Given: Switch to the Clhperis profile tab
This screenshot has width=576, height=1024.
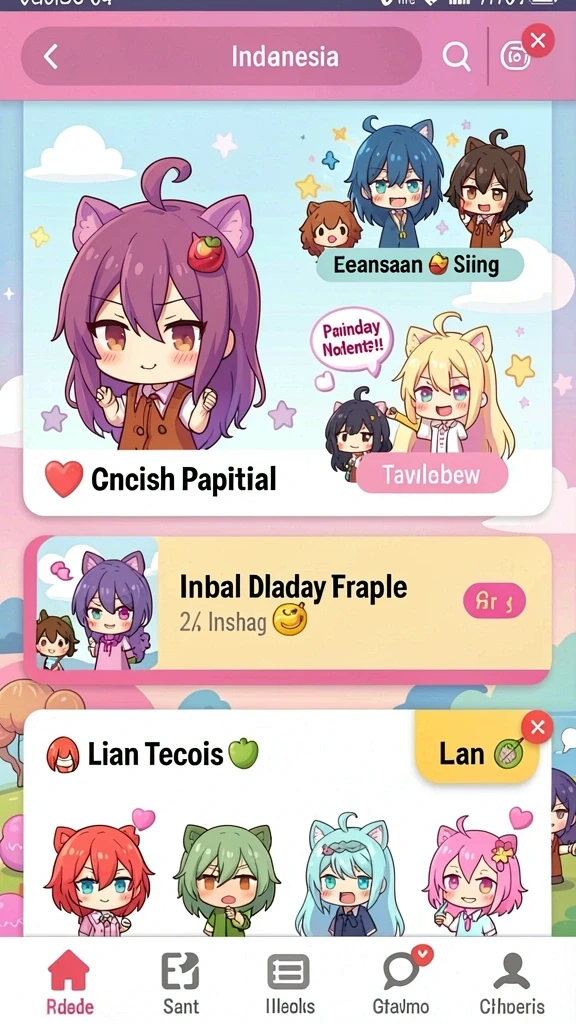Looking at the screenshot, I should point(511,981).
